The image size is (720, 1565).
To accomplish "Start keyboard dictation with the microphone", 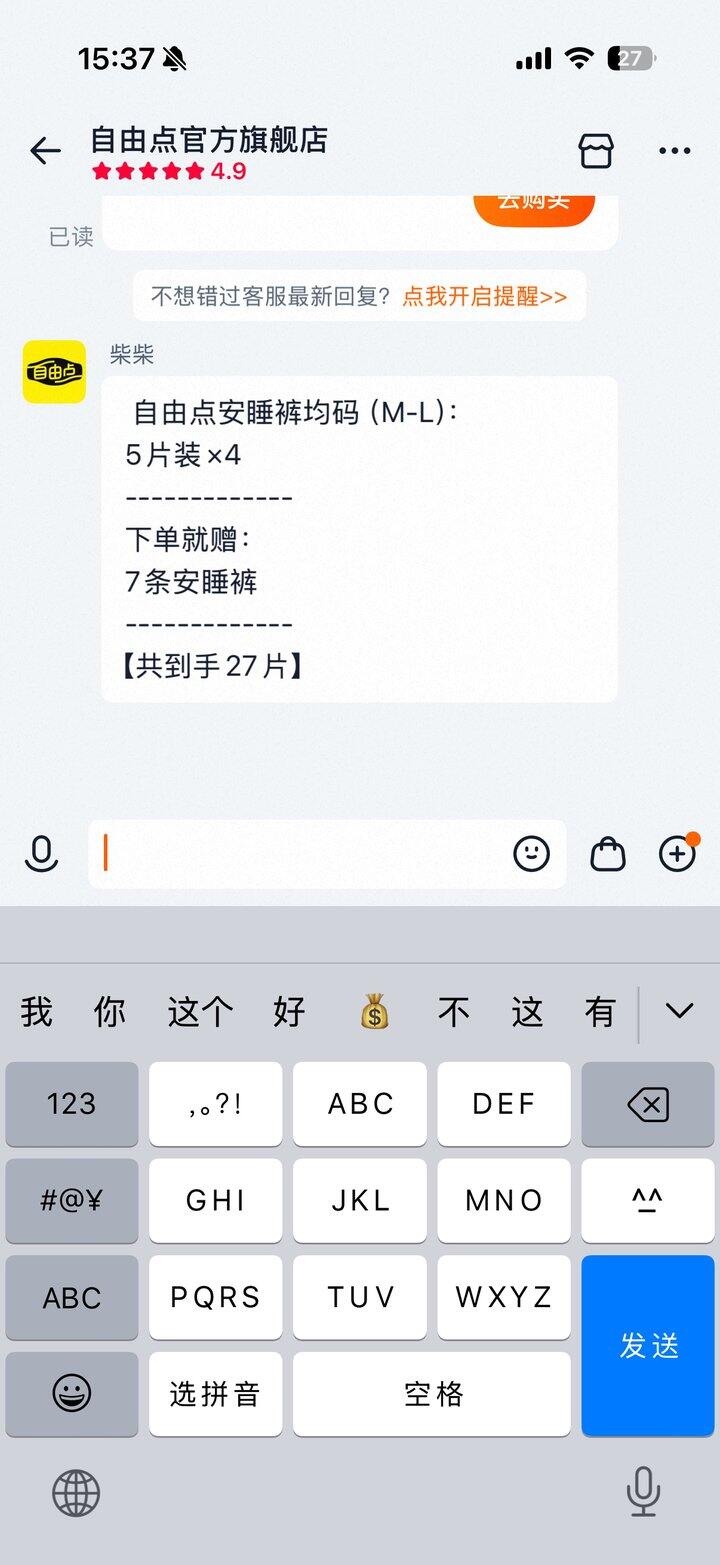I will [x=643, y=1492].
